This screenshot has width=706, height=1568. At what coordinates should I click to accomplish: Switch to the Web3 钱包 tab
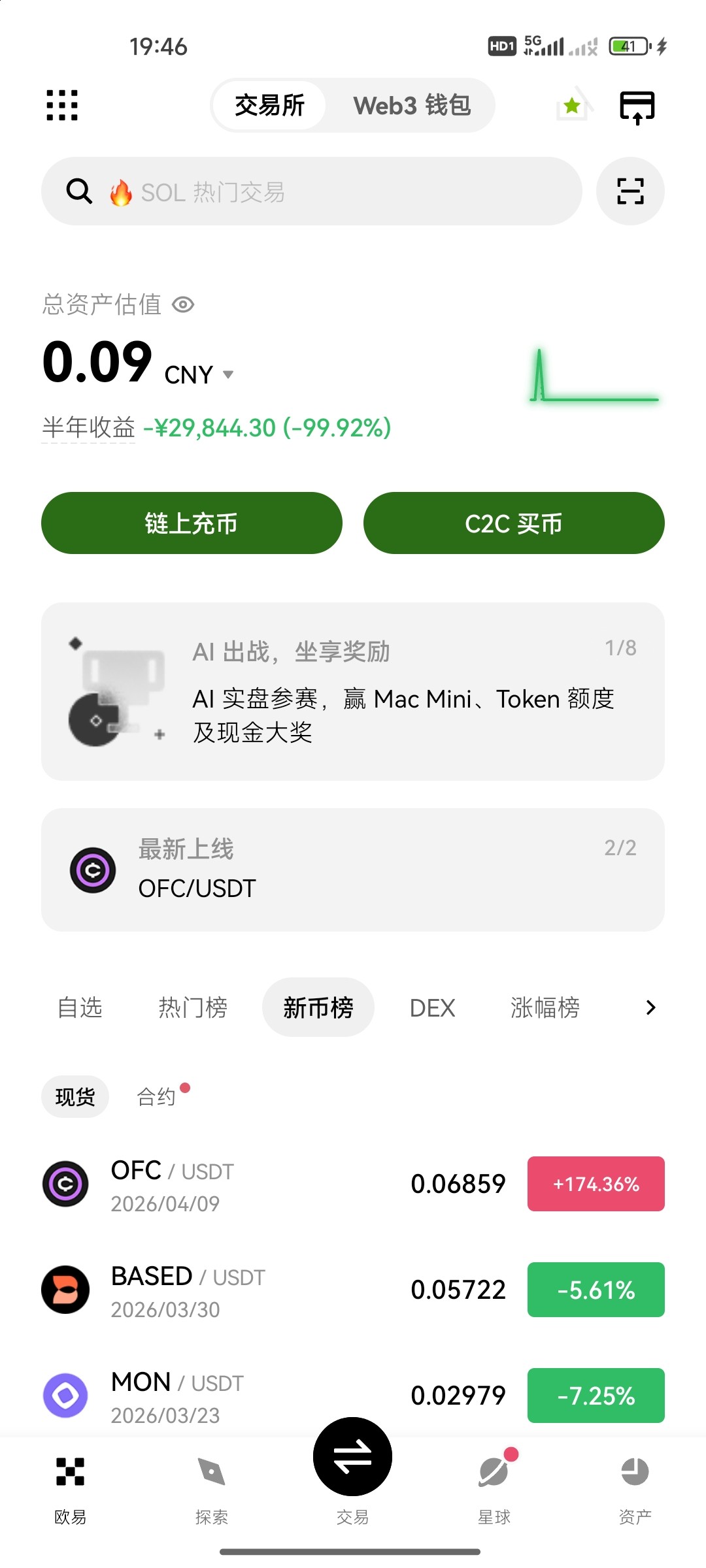click(412, 105)
